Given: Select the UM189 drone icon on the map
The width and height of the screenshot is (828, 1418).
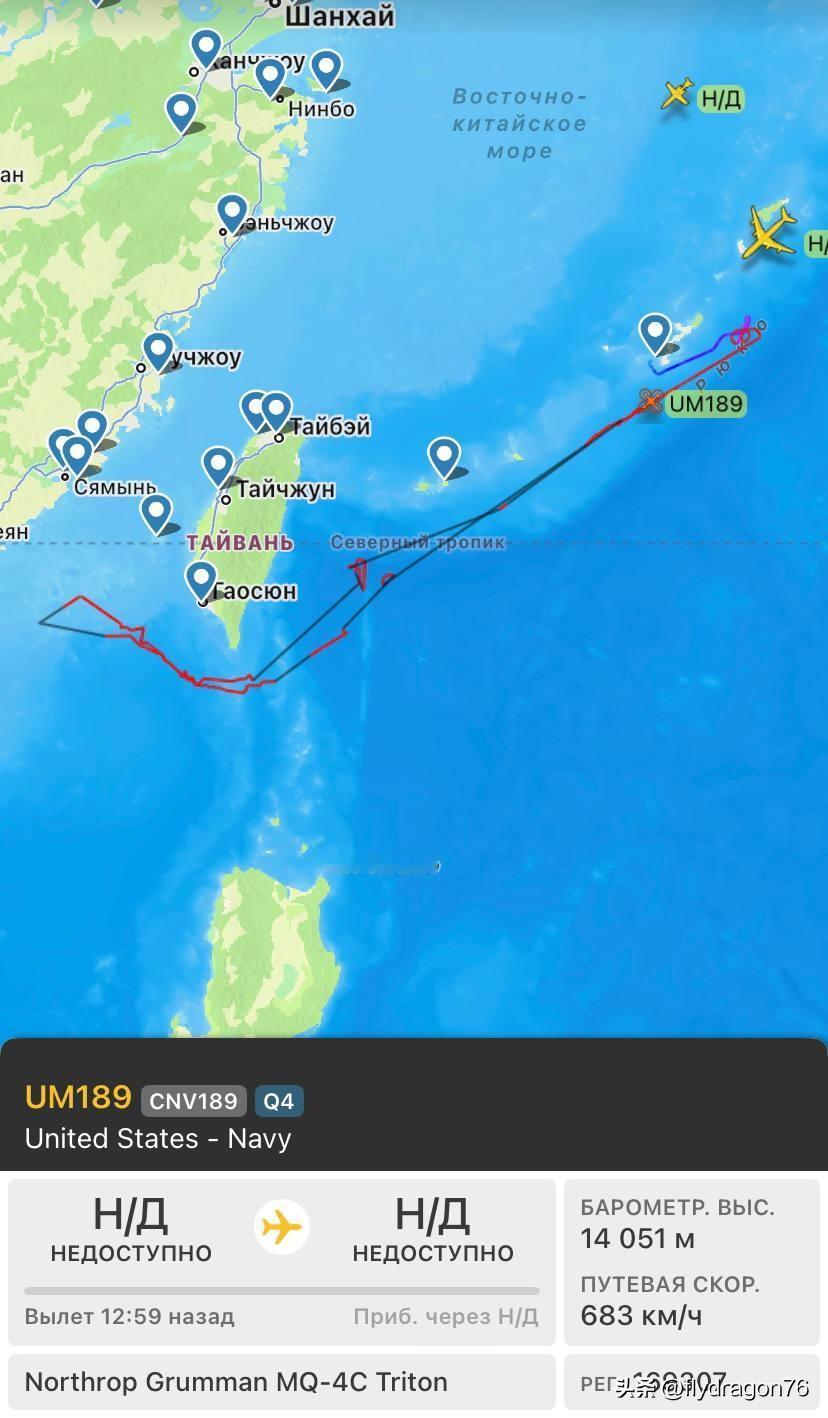Looking at the screenshot, I should pos(649,402).
